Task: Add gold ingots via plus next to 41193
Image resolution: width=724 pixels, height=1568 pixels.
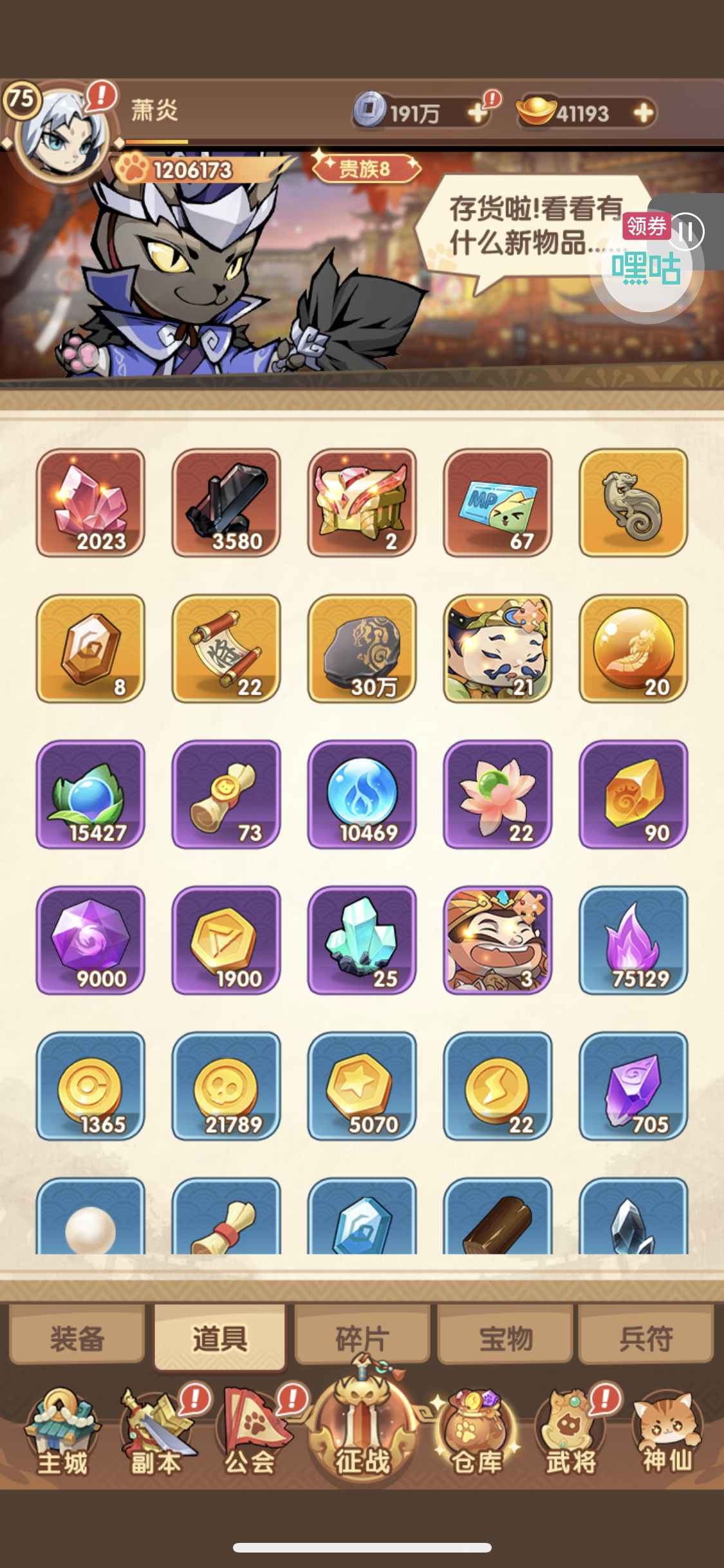Action: 643,113
